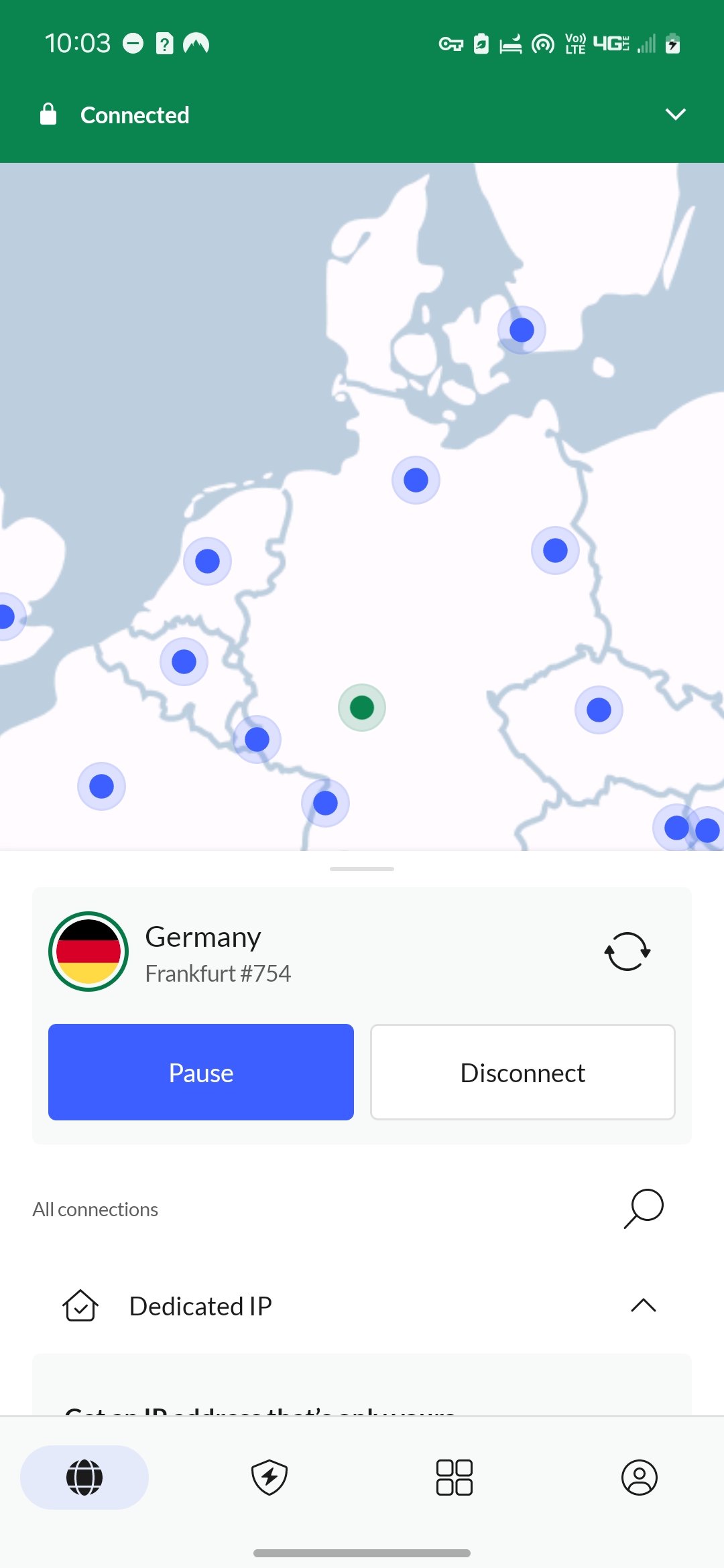Screen dimensions: 724x1568
Task: Tap the reconnect refresh icon
Action: pos(627,951)
